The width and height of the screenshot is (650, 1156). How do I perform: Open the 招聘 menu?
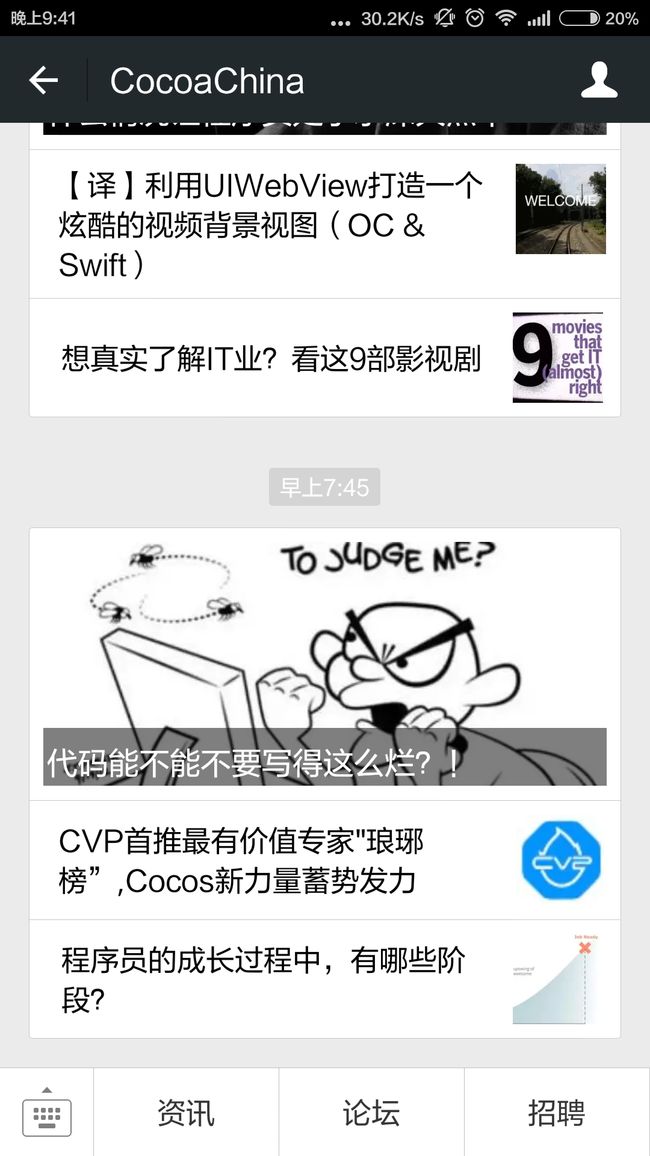(x=557, y=1112)
